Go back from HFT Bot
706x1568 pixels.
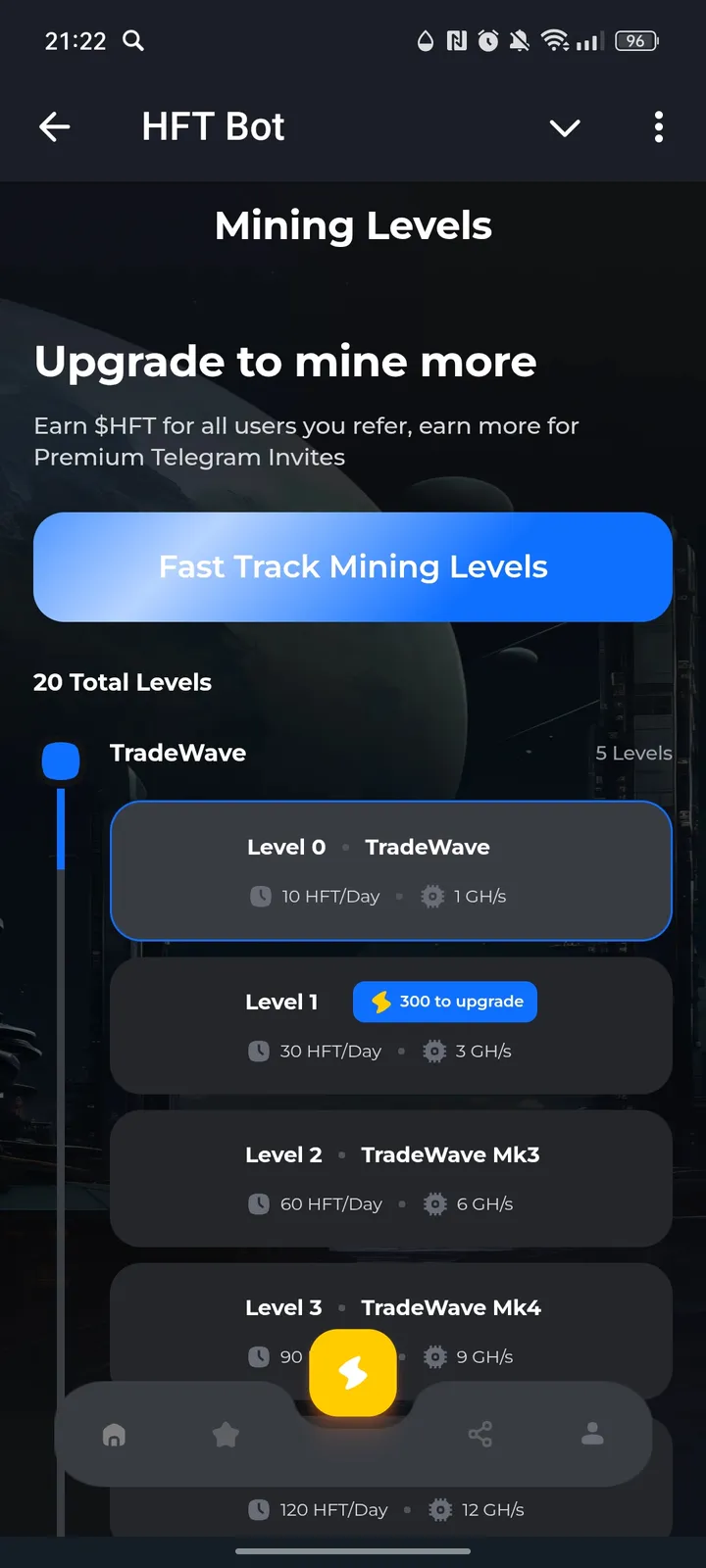55,126
